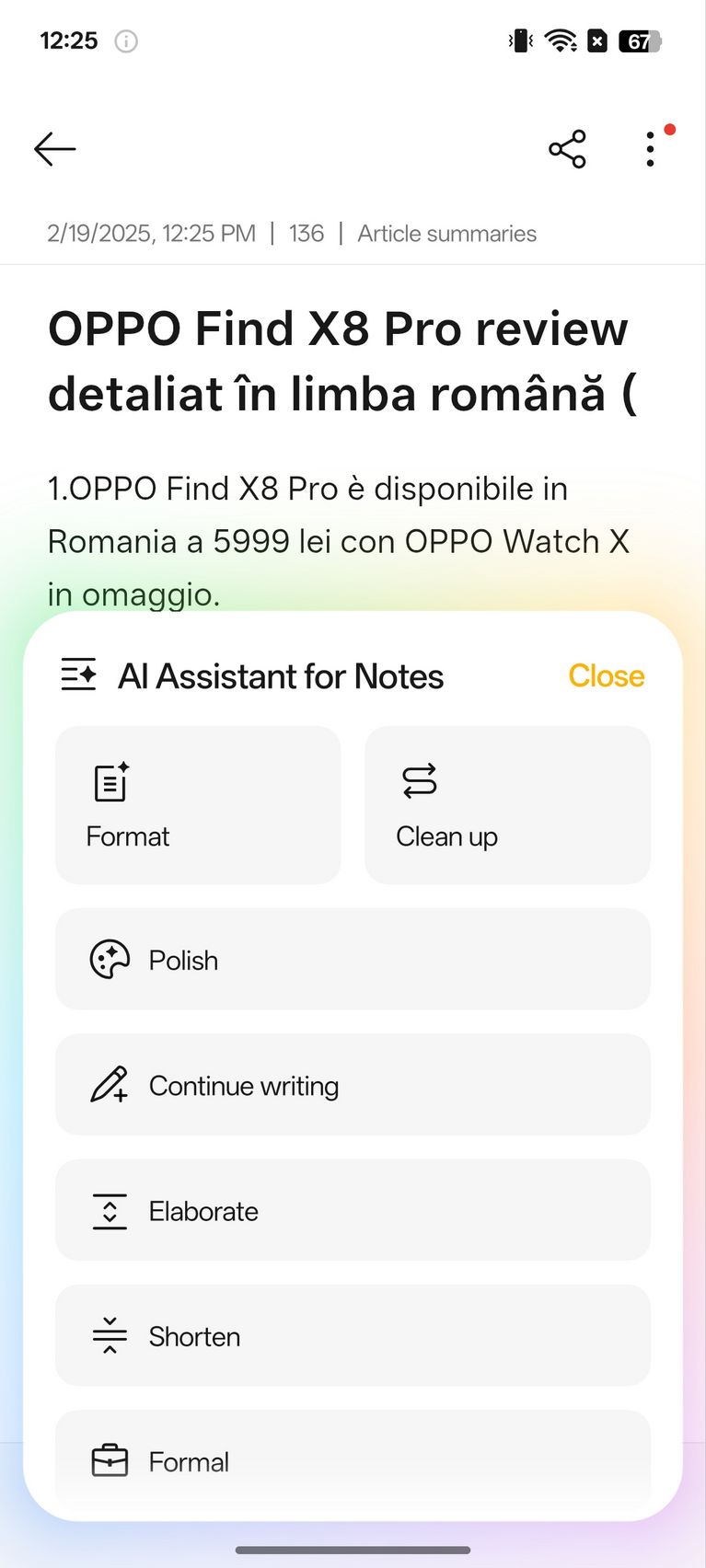Choose Clean up for the note
Image resolution: width=706 pixels, height=1568 pixels.
(507, 805)
